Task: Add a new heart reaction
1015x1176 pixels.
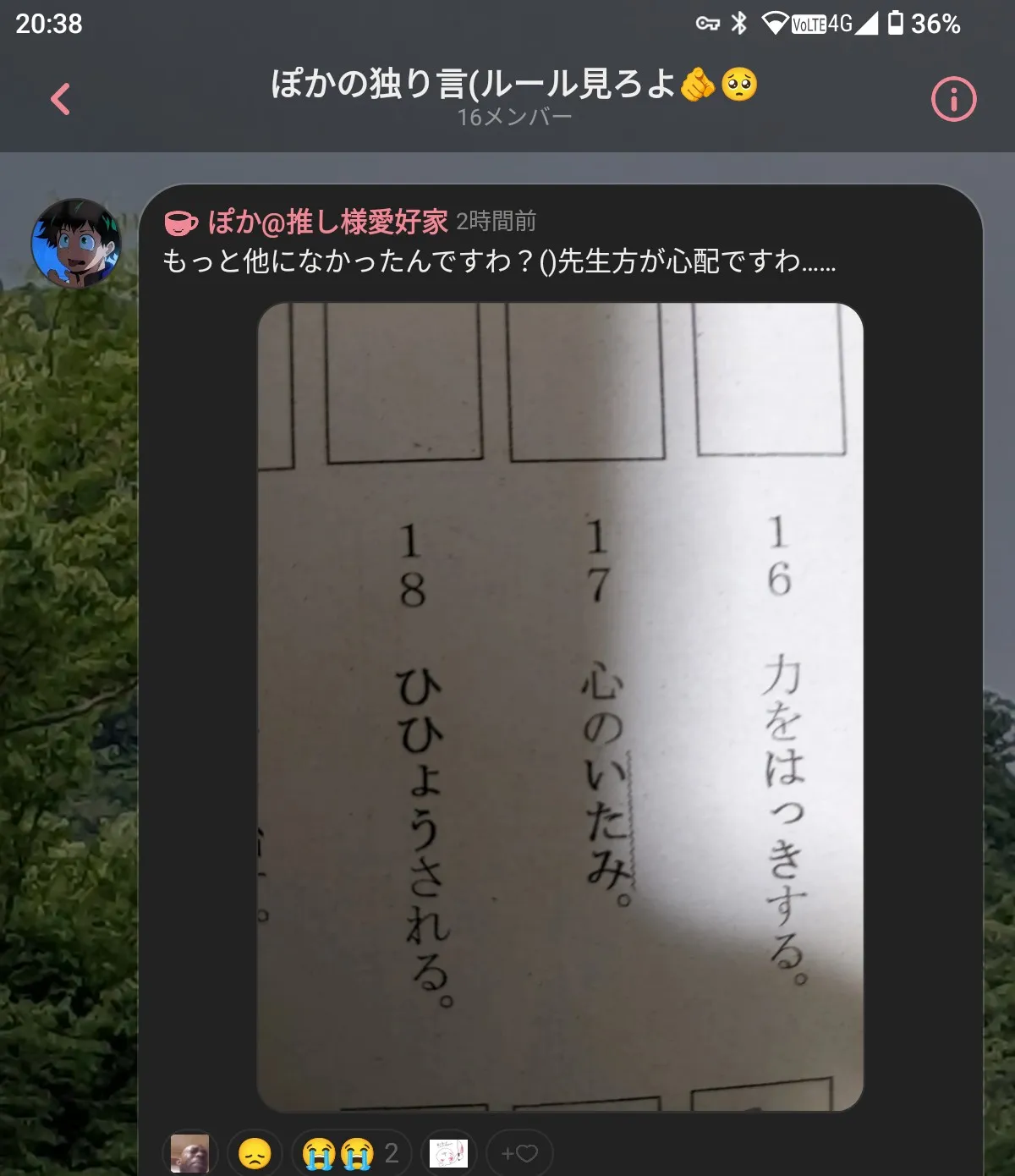Action: [519, 1152]
